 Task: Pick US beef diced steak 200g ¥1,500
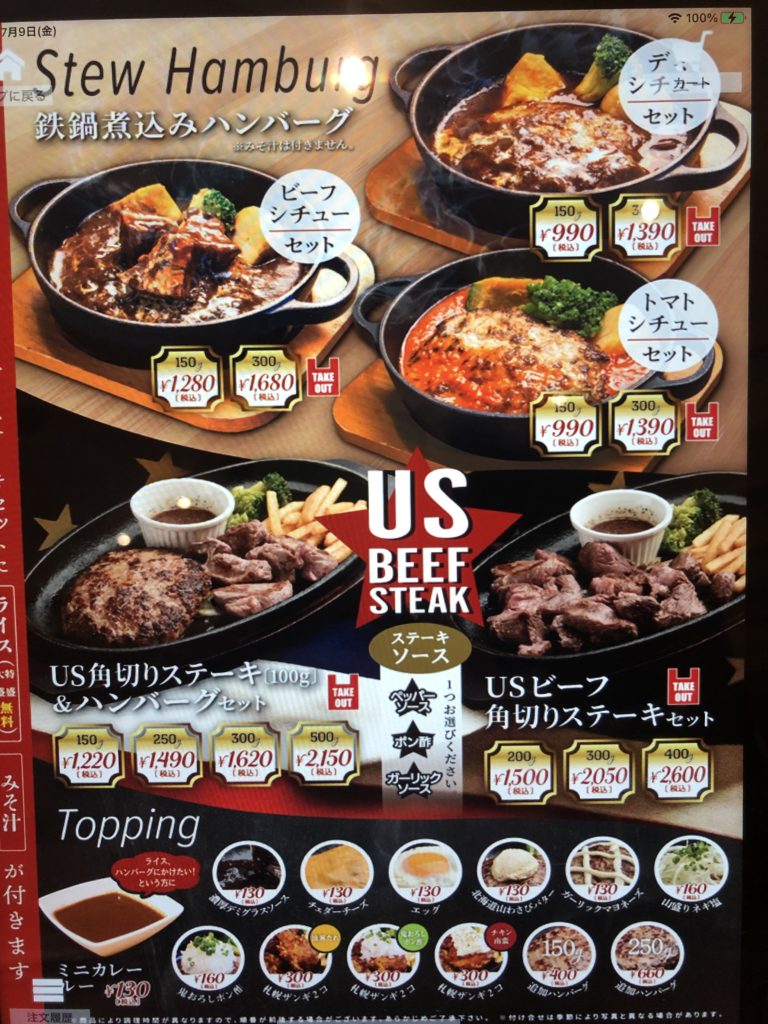(519, 771)
